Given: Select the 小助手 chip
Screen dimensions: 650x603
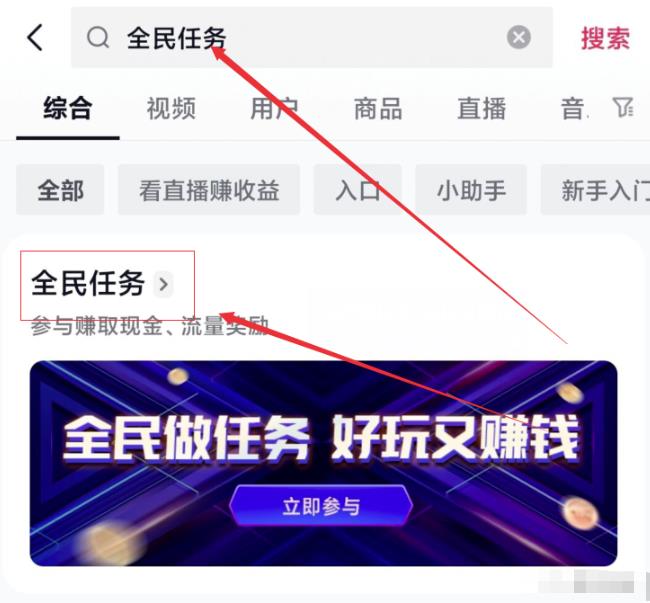Looking at the screenshot, I should pos(470,190).
